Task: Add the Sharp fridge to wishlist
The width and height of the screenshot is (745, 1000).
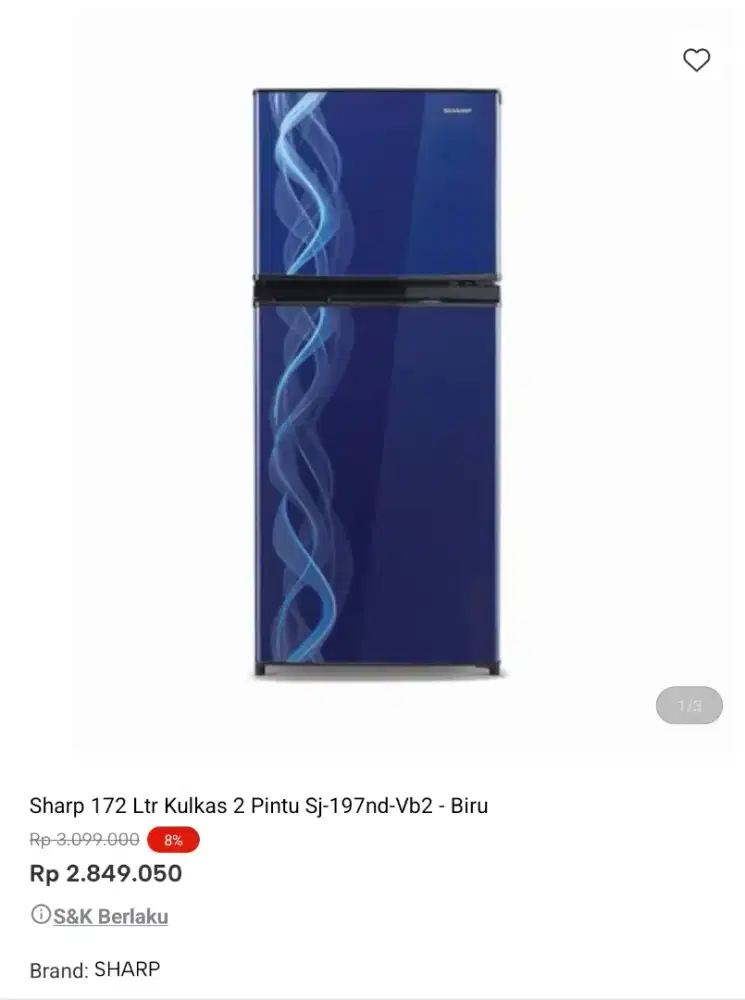Action: pos(696,60)
